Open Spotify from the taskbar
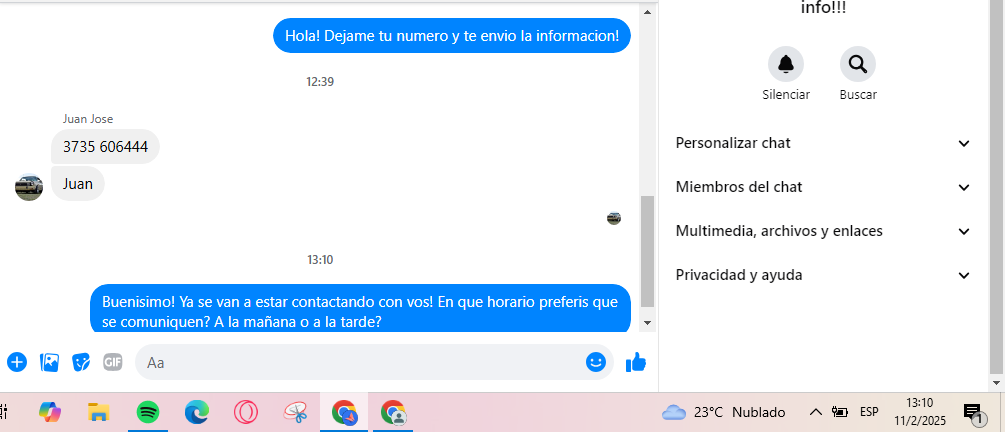 (x=147, y=412)
